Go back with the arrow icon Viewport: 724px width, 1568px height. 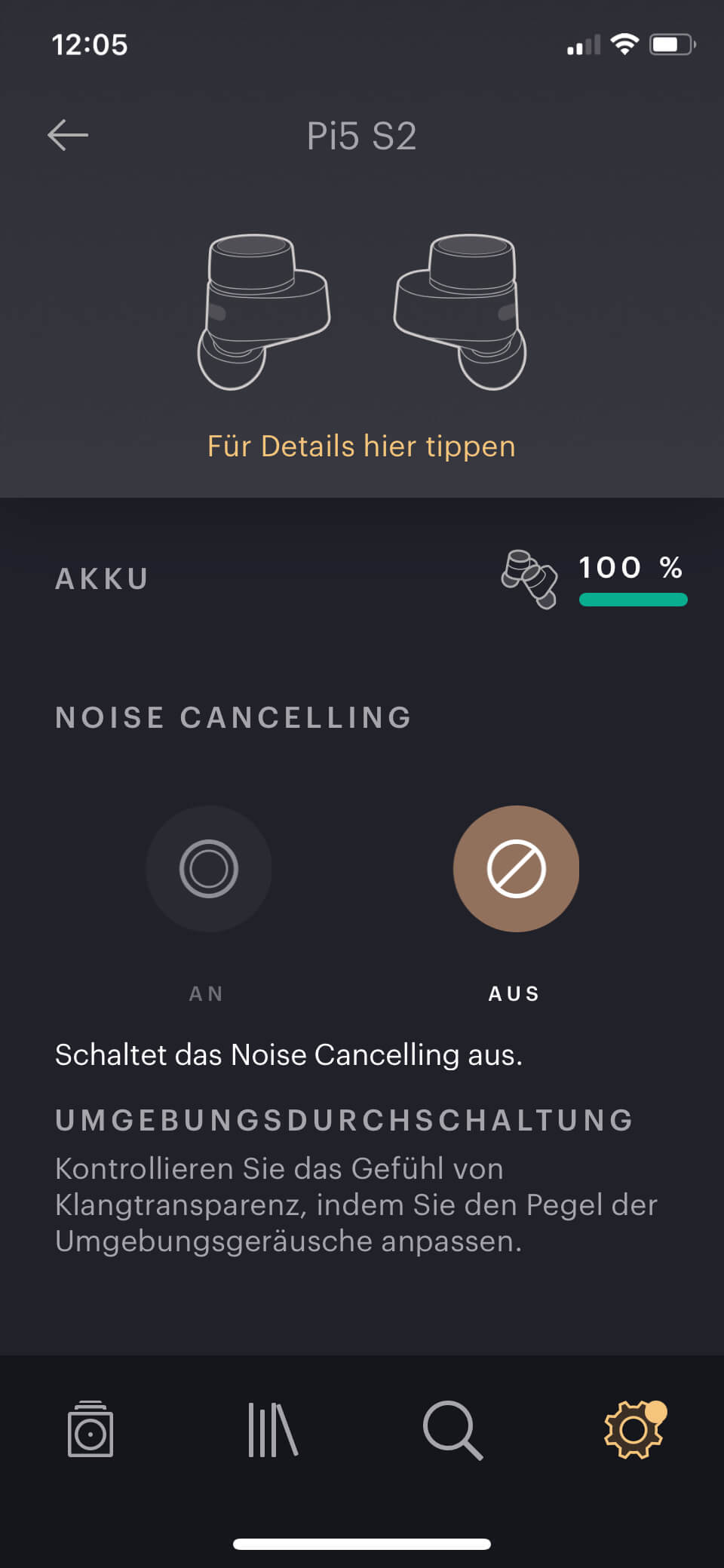tap(68, 136)
